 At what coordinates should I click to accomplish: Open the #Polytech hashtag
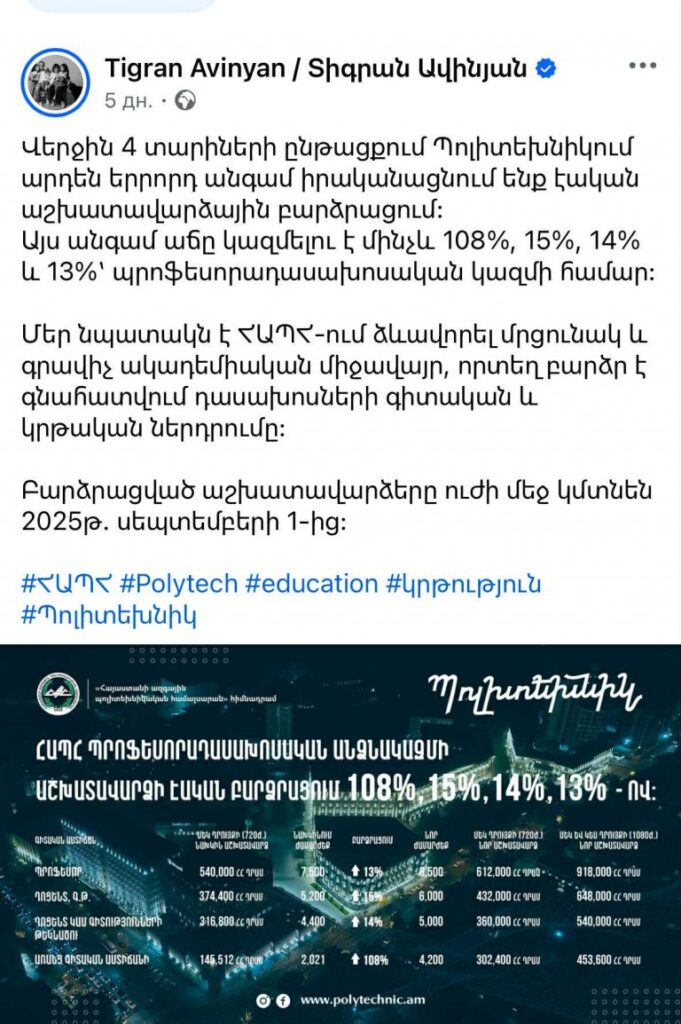[x=178, y=584]
